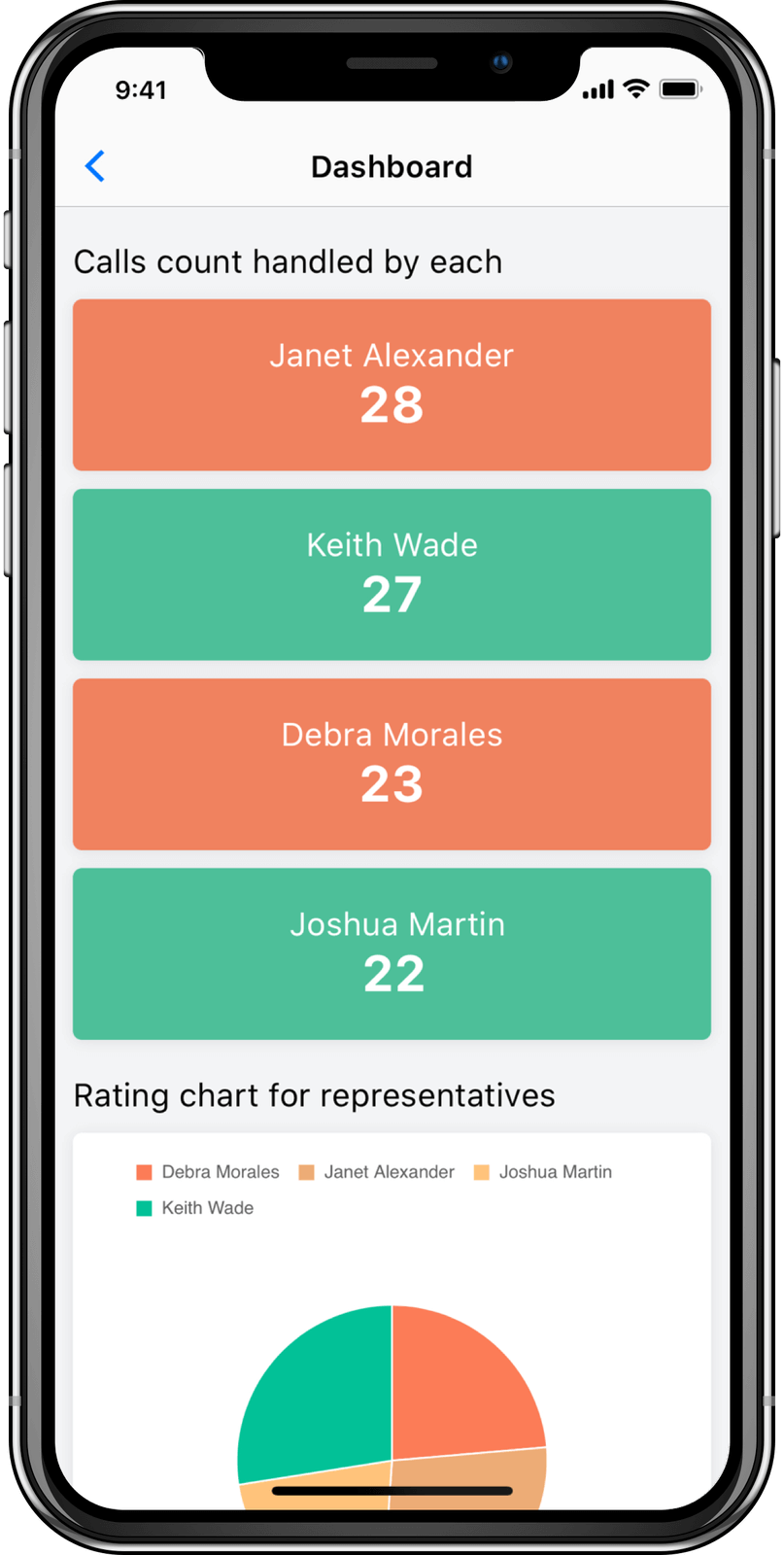Toggle Keith Wade in chart legend
The image size is (784, 1555).
click(x=195, y=1208)
